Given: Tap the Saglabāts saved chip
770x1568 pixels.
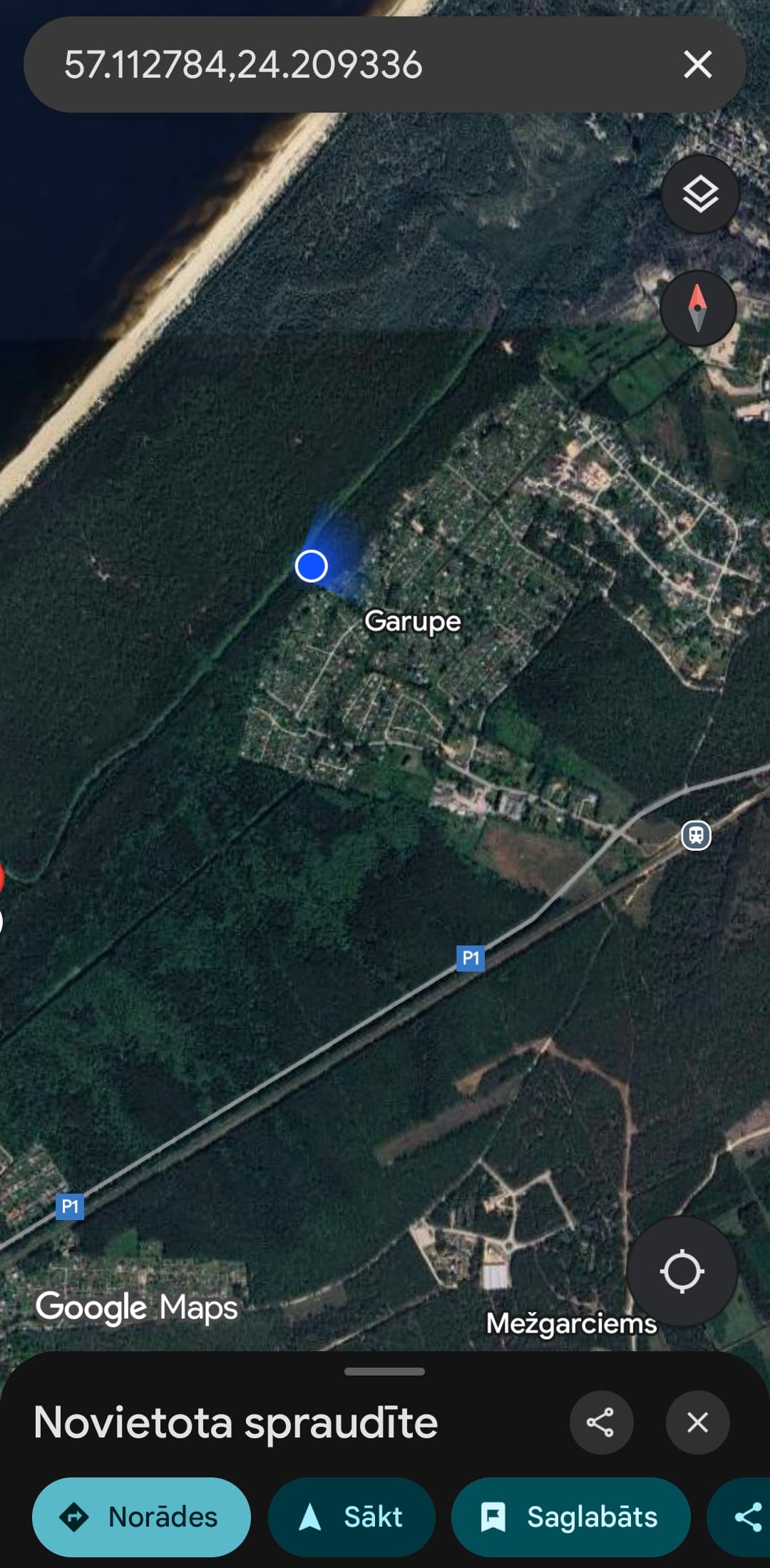Looking at the screenshot, I should (570, 1517).
